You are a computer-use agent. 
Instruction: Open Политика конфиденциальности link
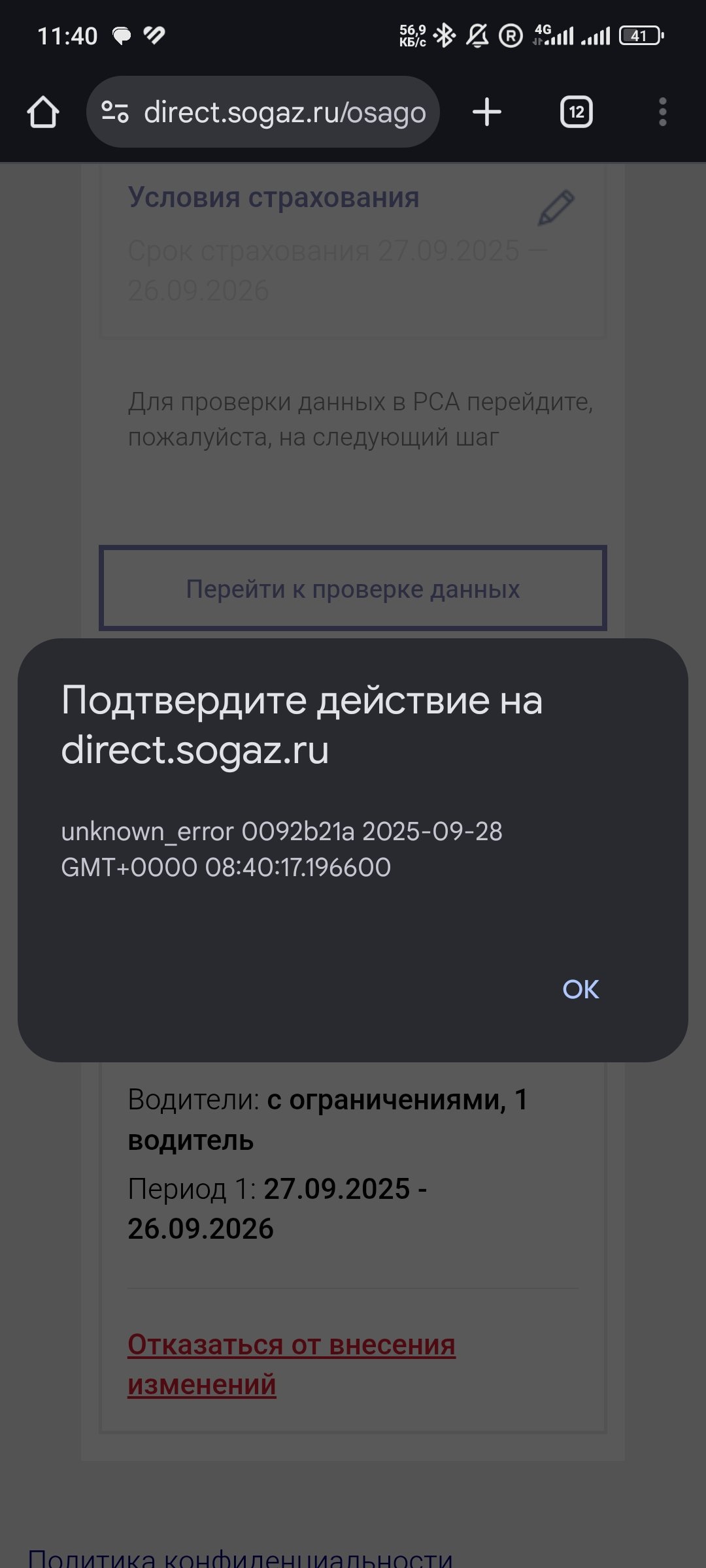coord(241,1558)
